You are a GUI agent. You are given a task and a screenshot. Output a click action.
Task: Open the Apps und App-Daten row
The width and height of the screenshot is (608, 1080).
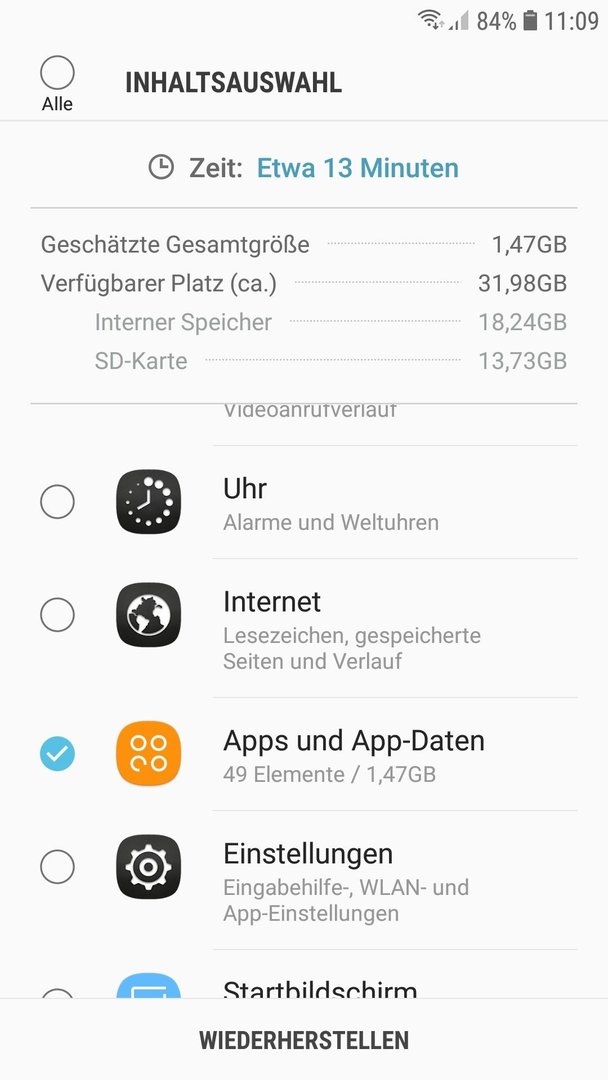[x=304, y=754]
